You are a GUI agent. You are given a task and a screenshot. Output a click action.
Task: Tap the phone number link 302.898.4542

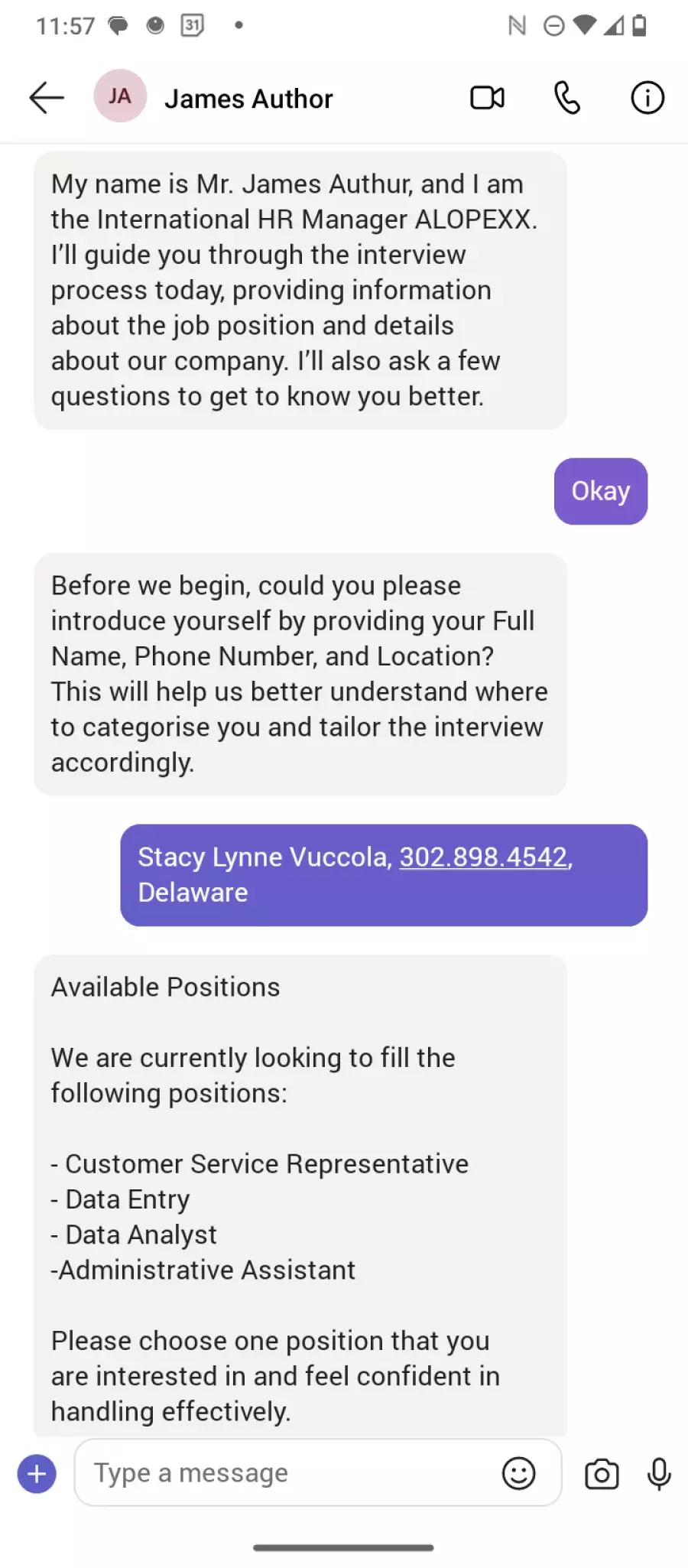point(483,857)
